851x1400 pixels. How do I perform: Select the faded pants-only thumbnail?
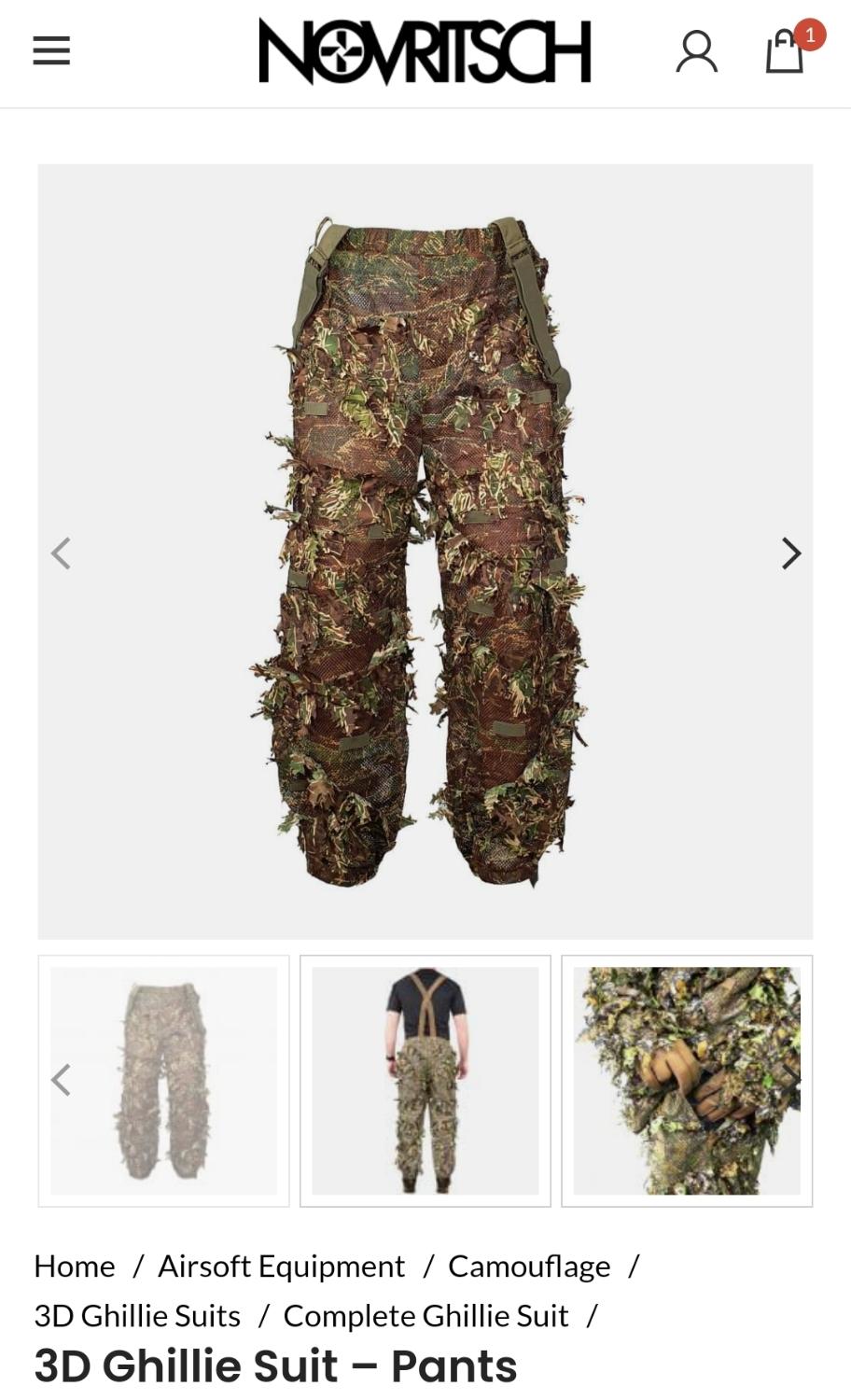pyautogui.click(x=164, y=1081)
